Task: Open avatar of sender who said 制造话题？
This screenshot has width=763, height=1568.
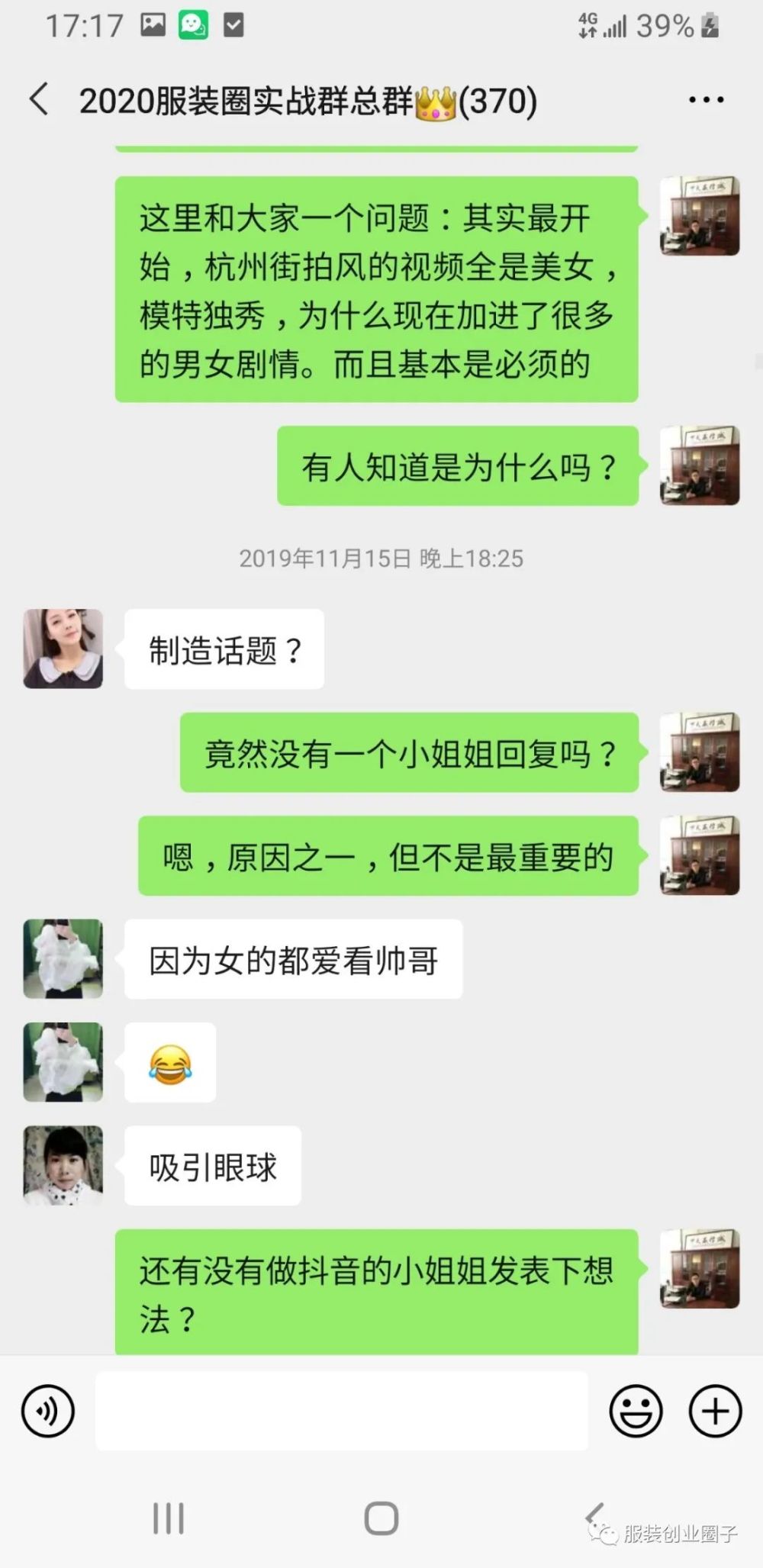Action: [x=63, y=649]
